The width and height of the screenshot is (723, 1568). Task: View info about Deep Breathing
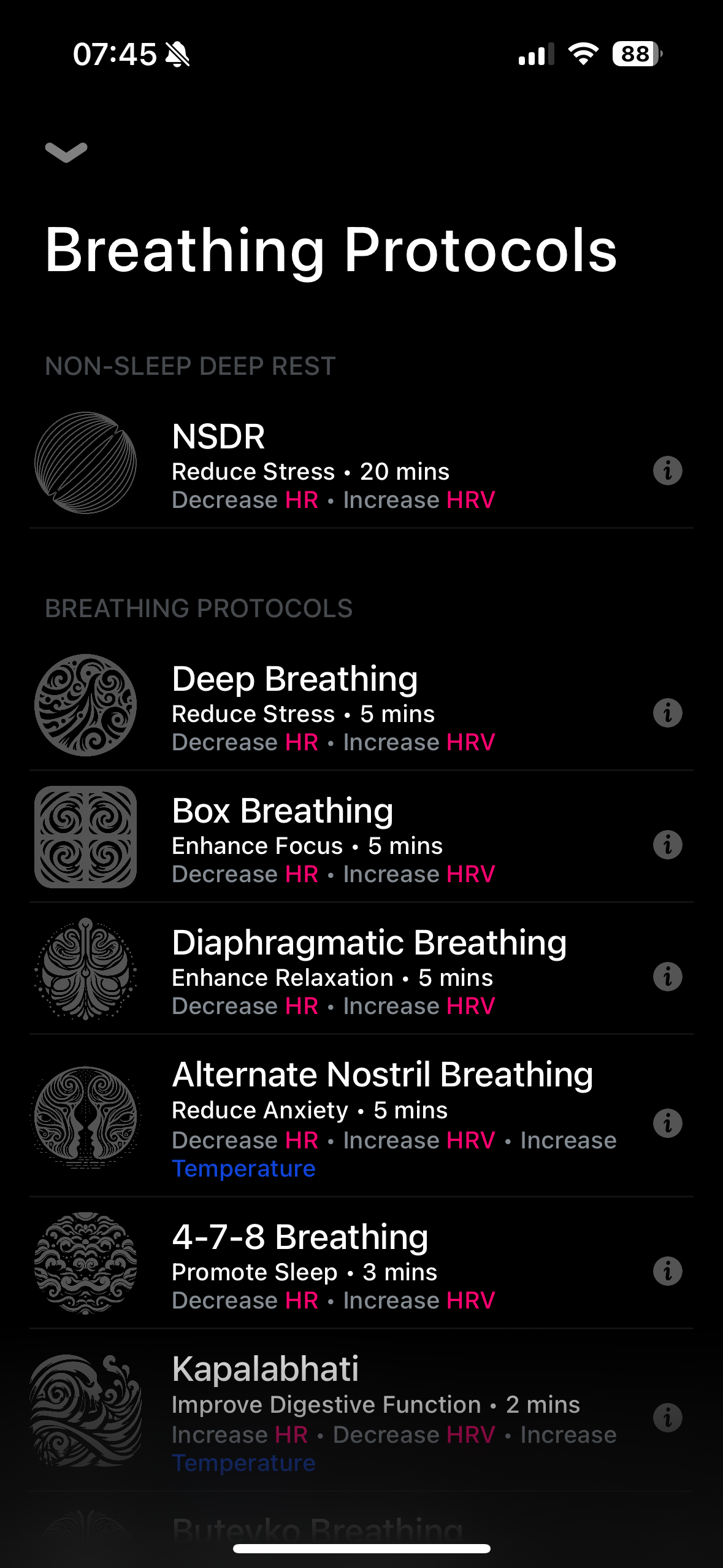tap(667, 713)
